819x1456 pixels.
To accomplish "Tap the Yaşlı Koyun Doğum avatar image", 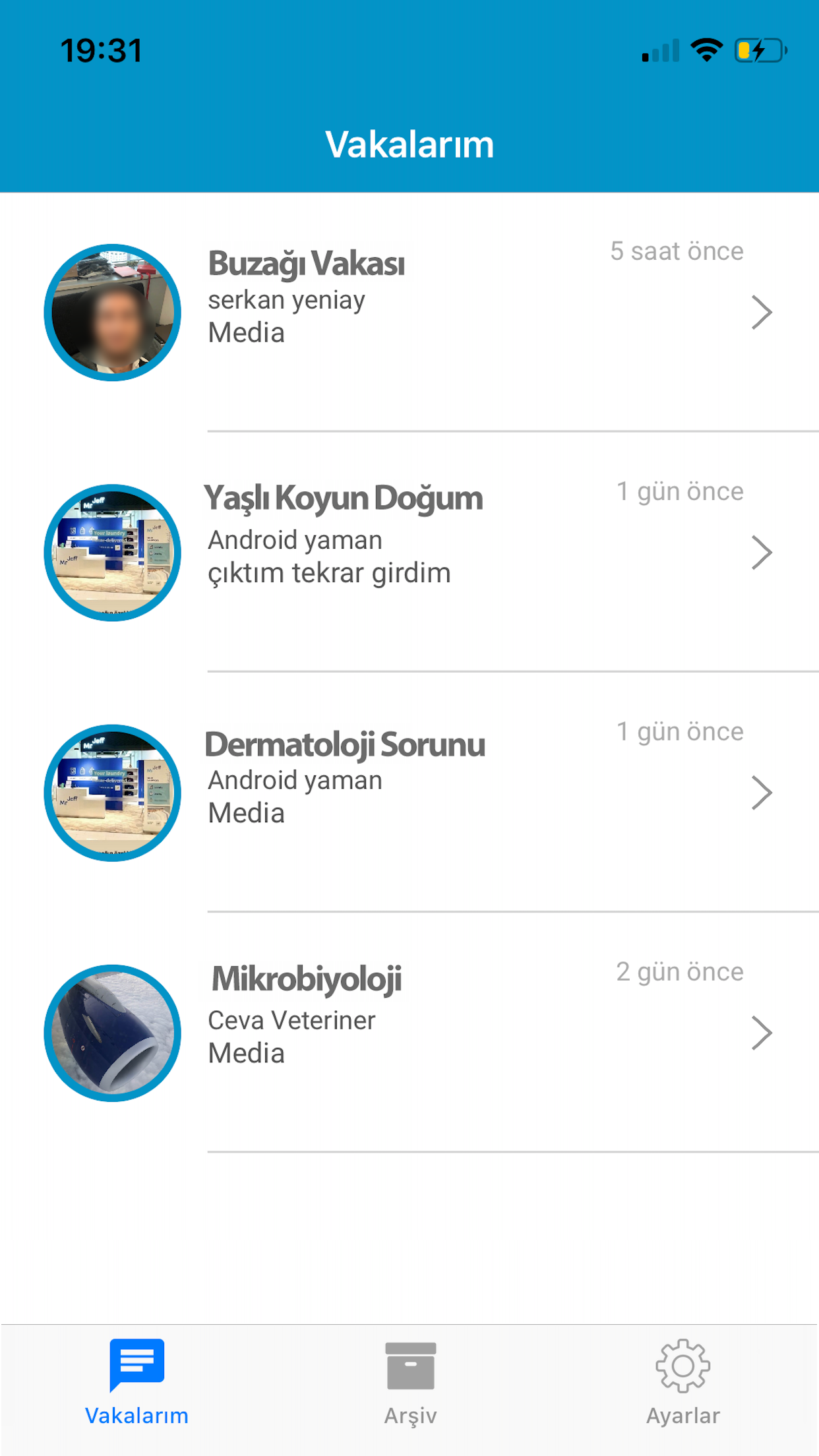I will pyautogui.click(x=112, y=553).
